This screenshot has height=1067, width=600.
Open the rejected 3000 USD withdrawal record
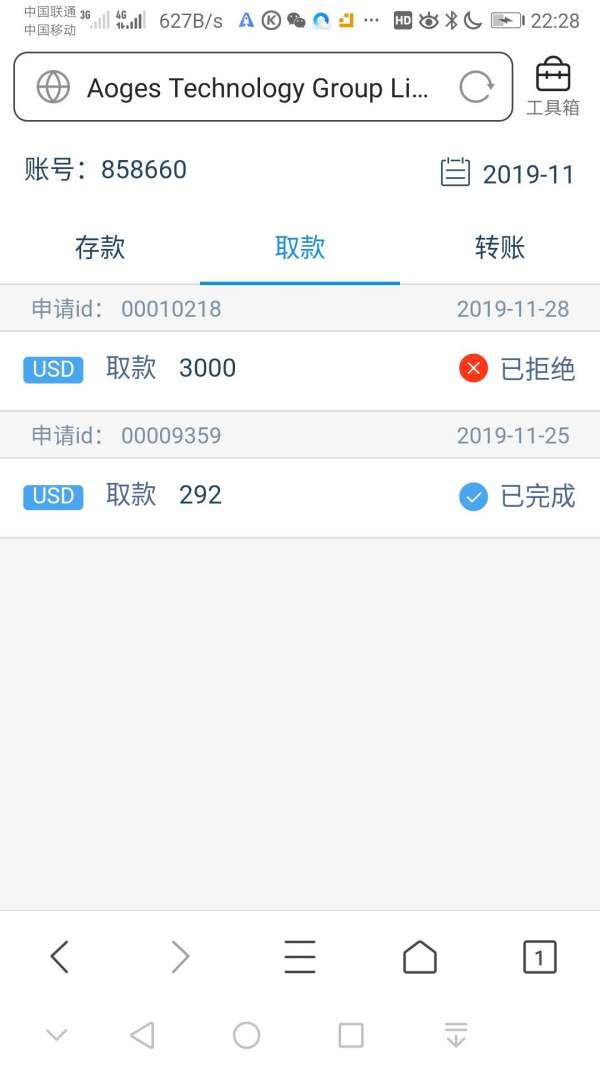pyautogui.click(x=300, y=370)
